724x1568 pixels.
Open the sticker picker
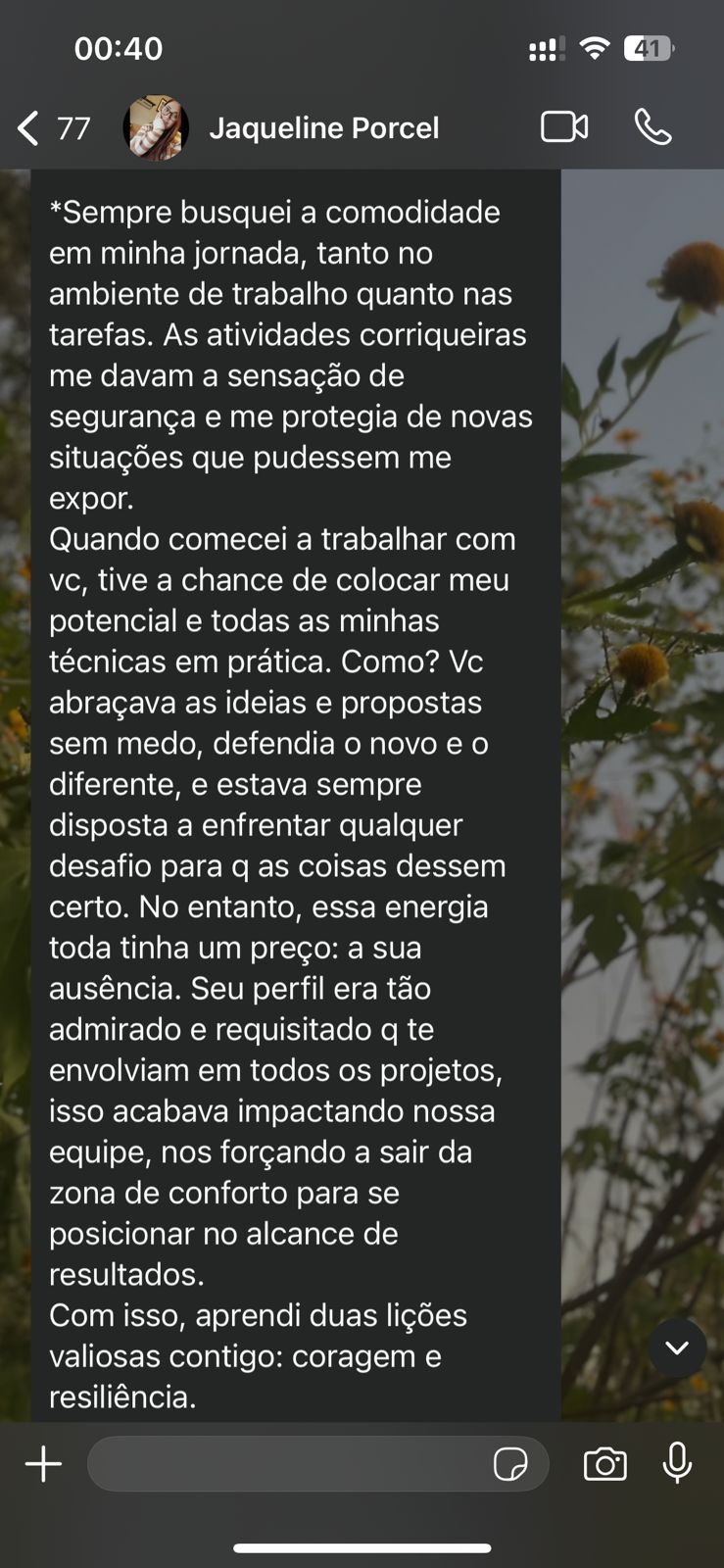tap(510, 1464)
